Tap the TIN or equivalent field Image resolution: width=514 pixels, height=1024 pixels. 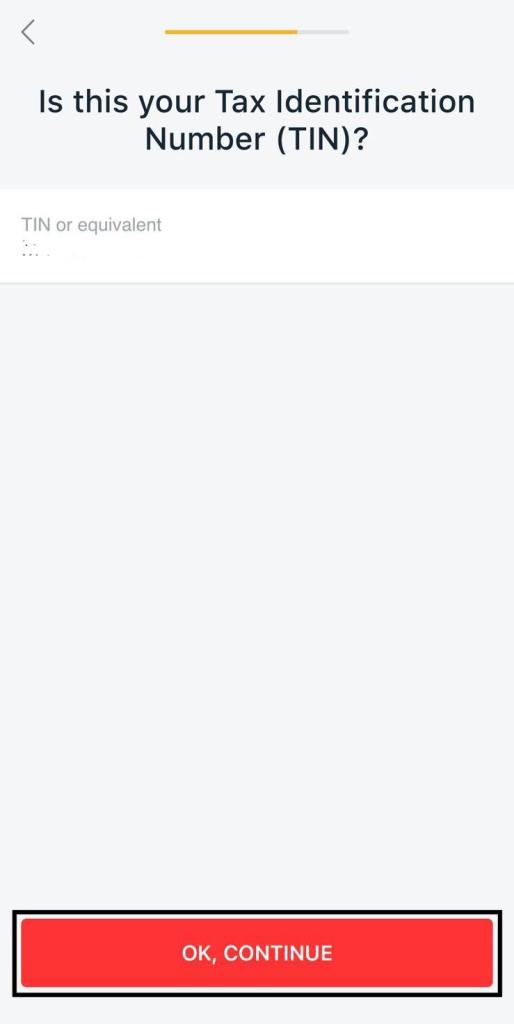point(257,236)
